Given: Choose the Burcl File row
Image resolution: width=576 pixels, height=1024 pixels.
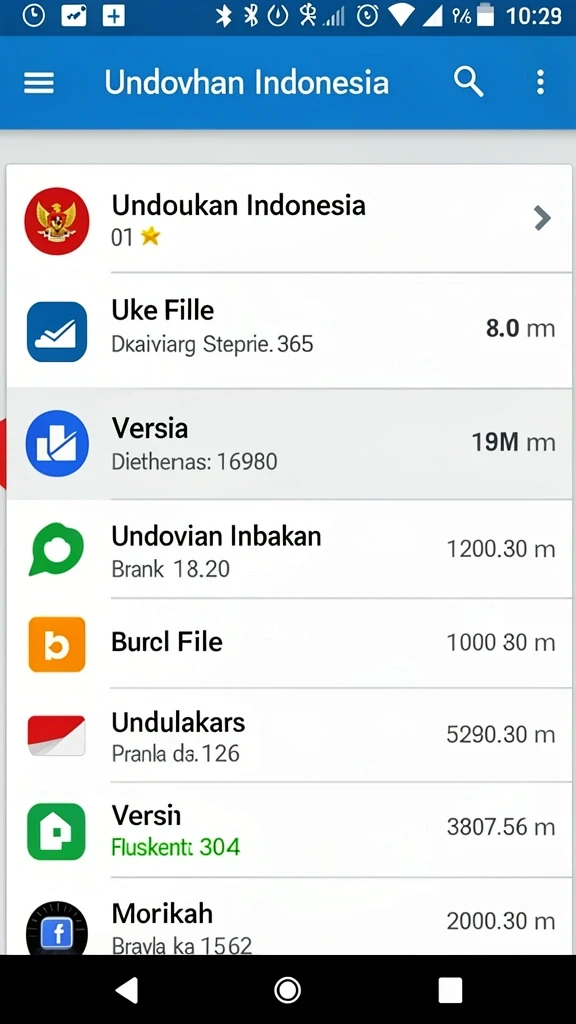Looking at the screenshot, I should [x=289, y=643].
